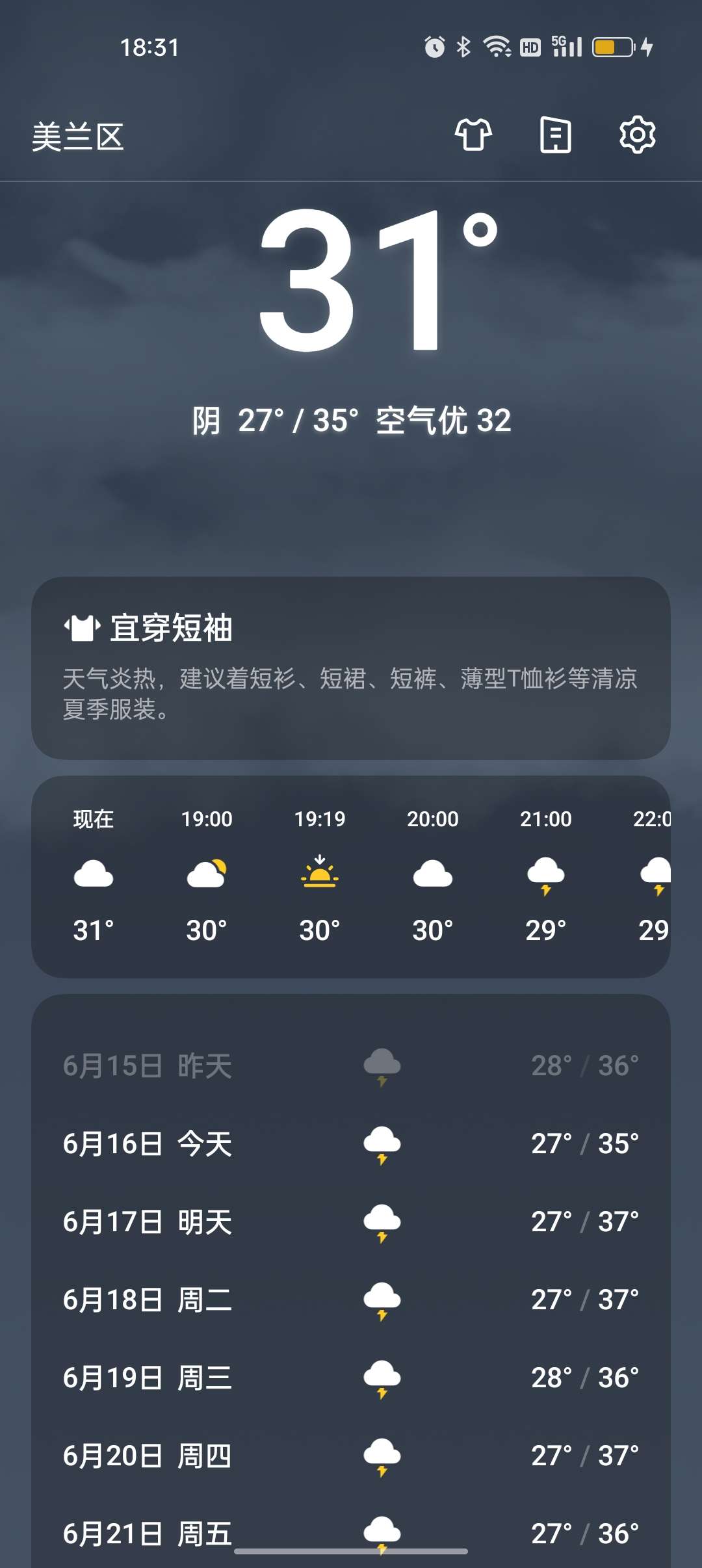Open air quality 空气优 32 details
702x1568 pixels.
(443, 421)
